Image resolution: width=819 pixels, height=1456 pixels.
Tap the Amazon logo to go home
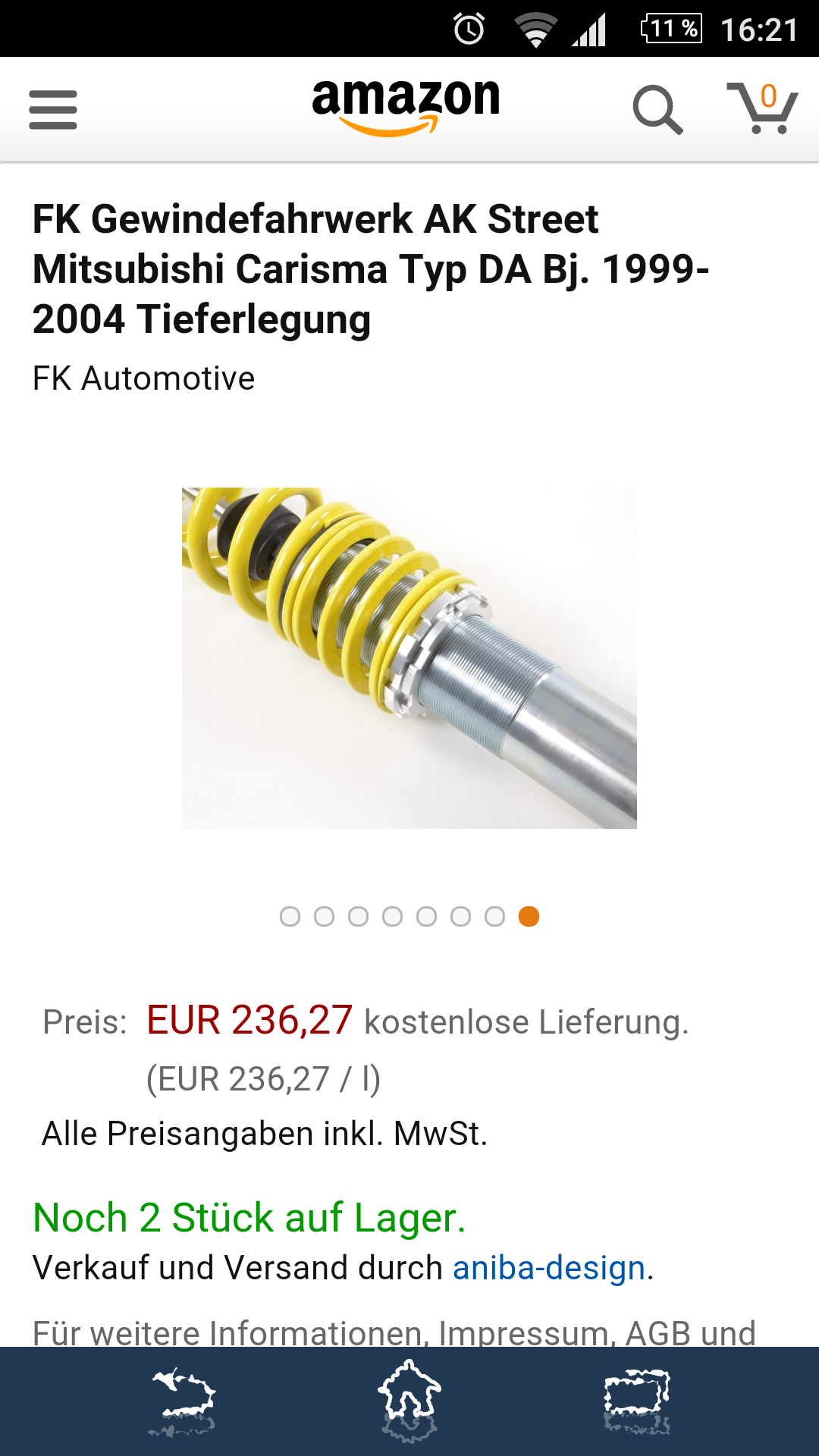406,106
